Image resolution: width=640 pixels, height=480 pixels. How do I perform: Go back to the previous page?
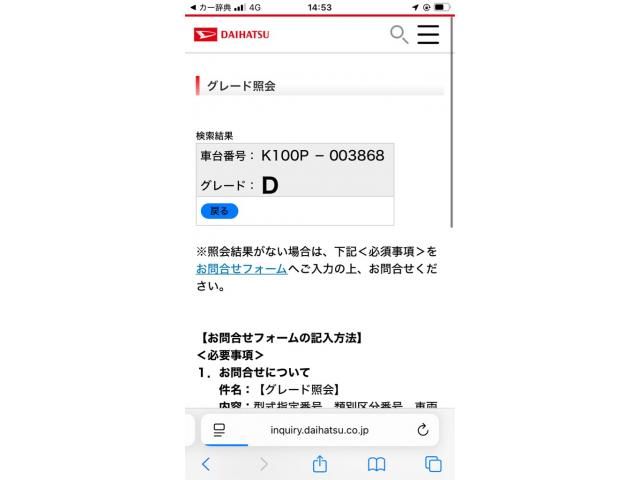pos(206,464)
